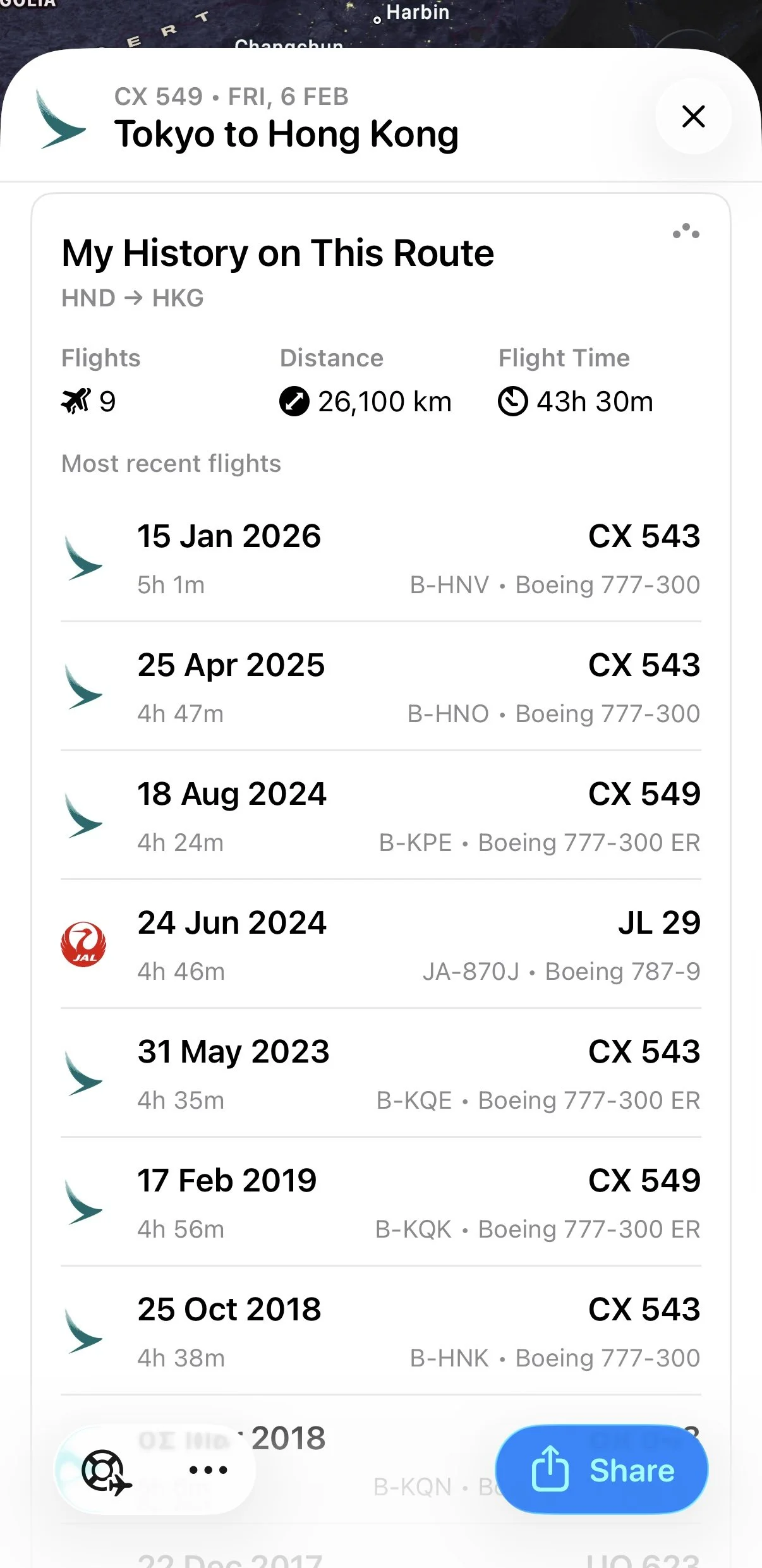Select the 25 Oct 2018 CX 543 flight
The image size is (762, 1568).
click(x=380, y=1332)
